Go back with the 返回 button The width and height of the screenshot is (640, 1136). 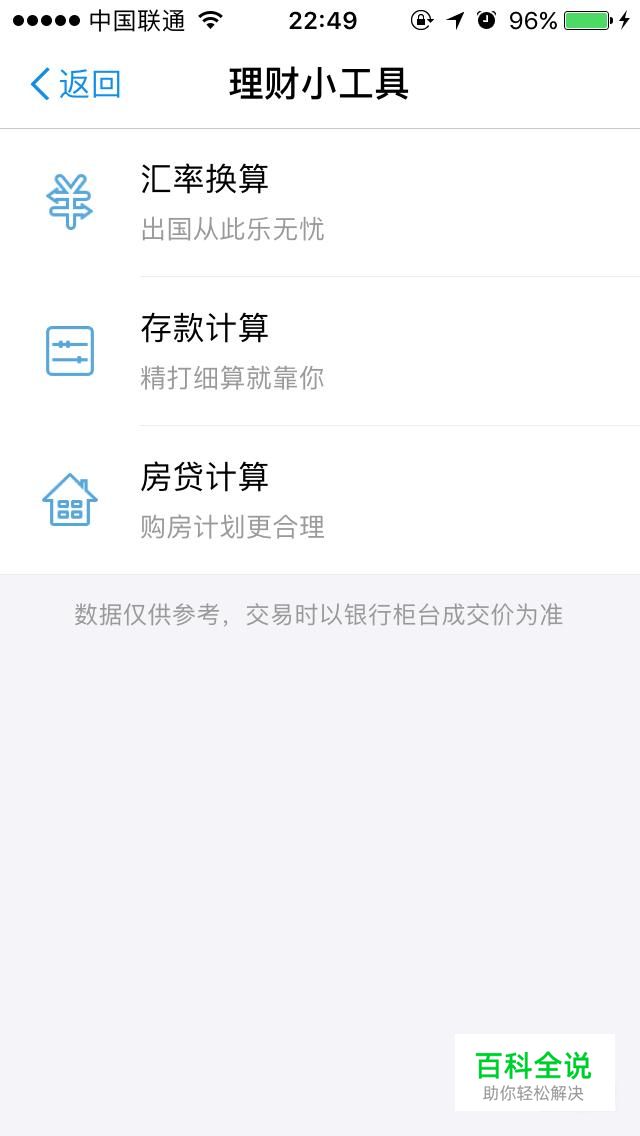tap(75, 84)
